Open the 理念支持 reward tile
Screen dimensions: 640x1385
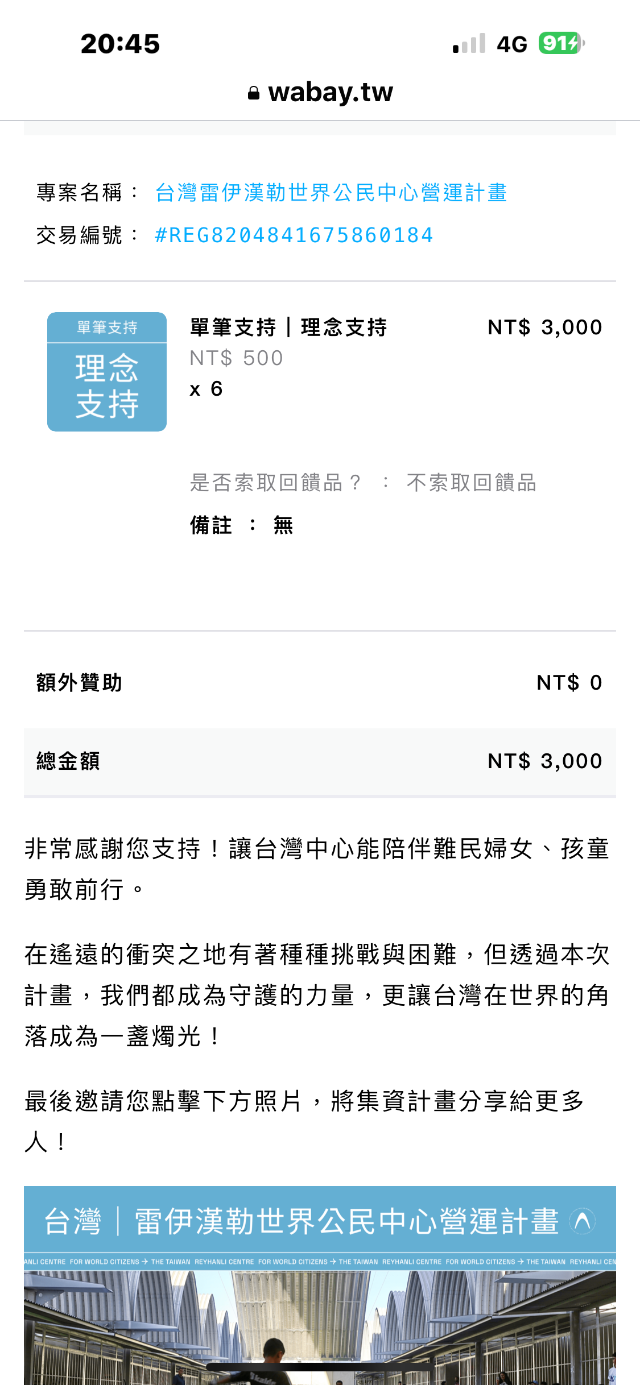[107, 372]
